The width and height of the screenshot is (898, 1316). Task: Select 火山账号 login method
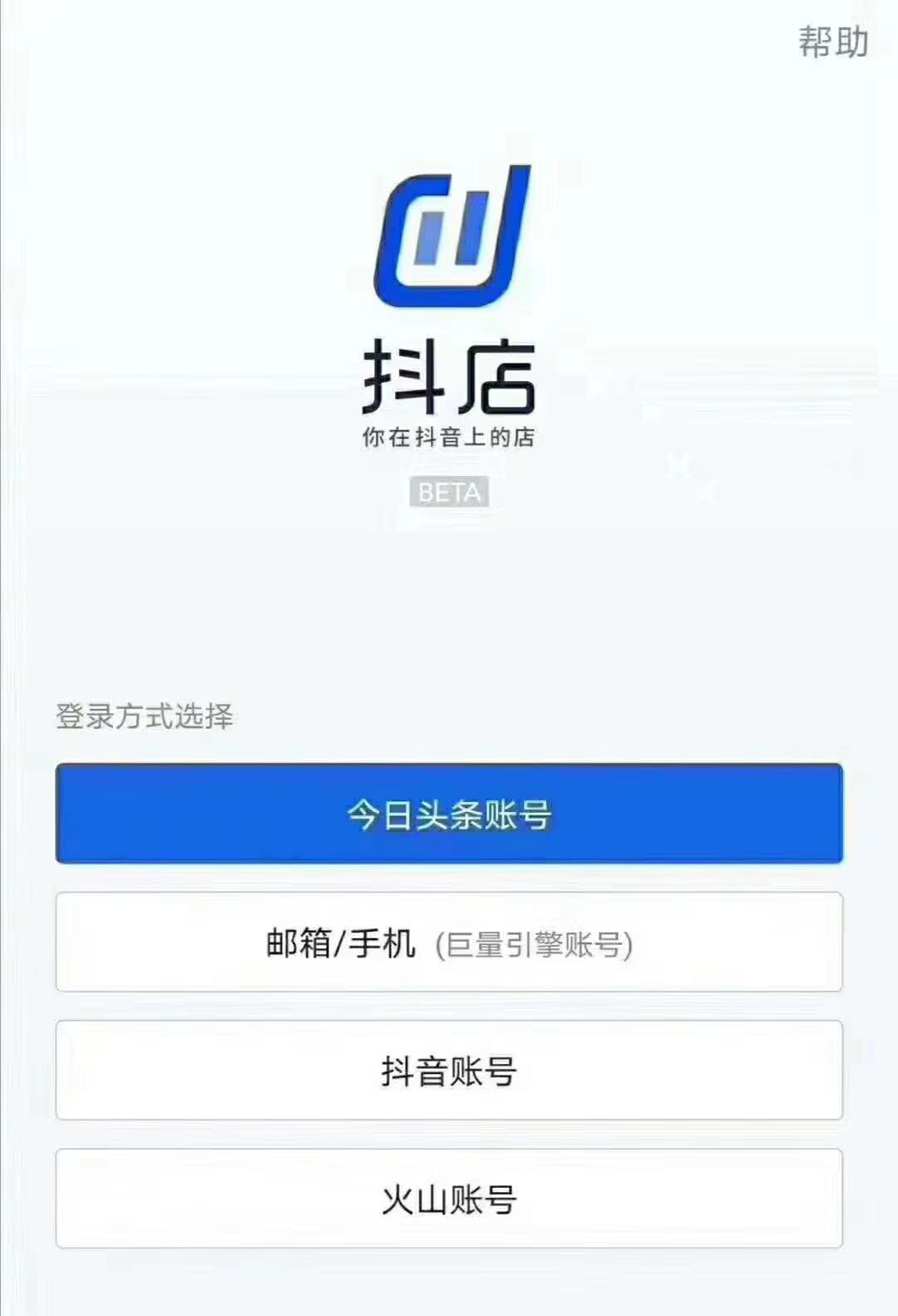[x=449, y=1199]
